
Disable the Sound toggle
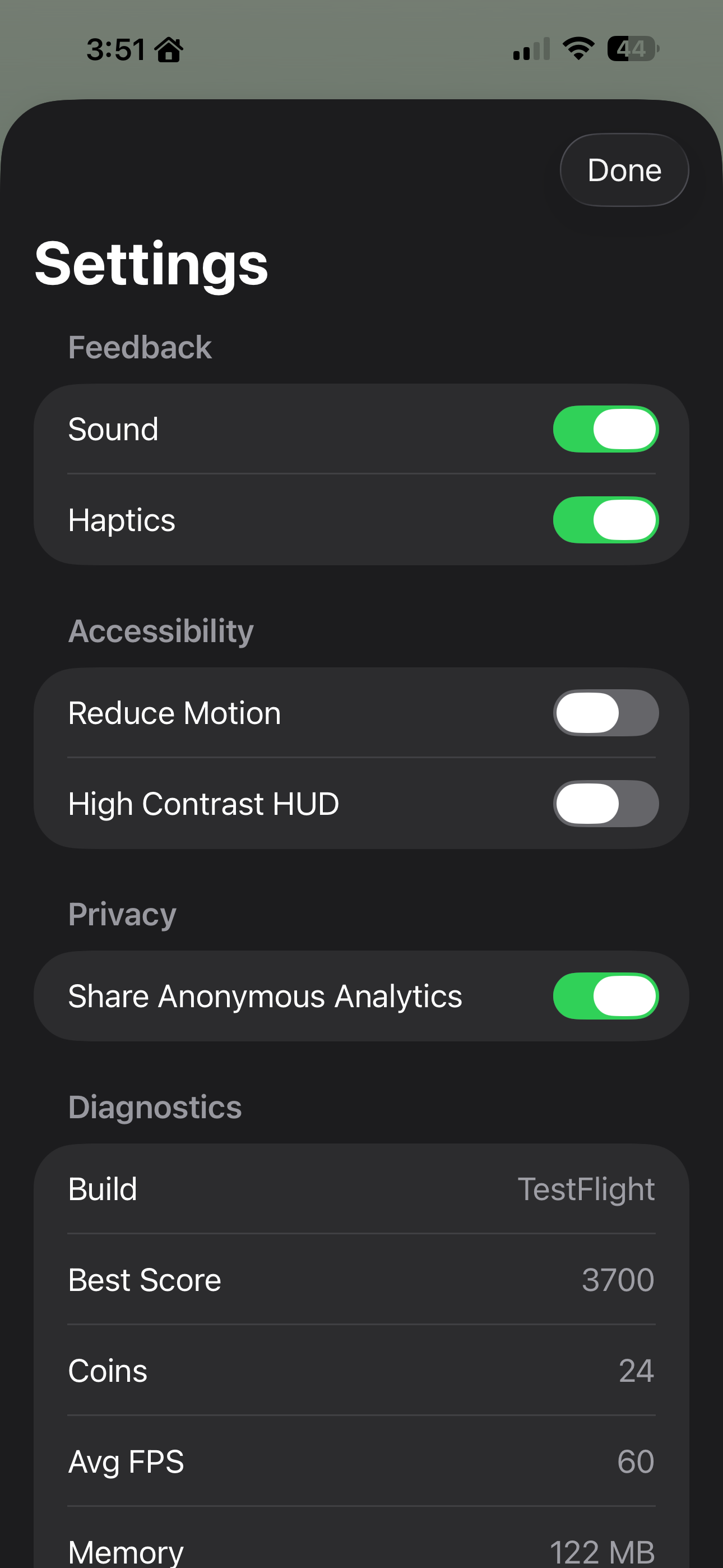click(x=605, y=428)
